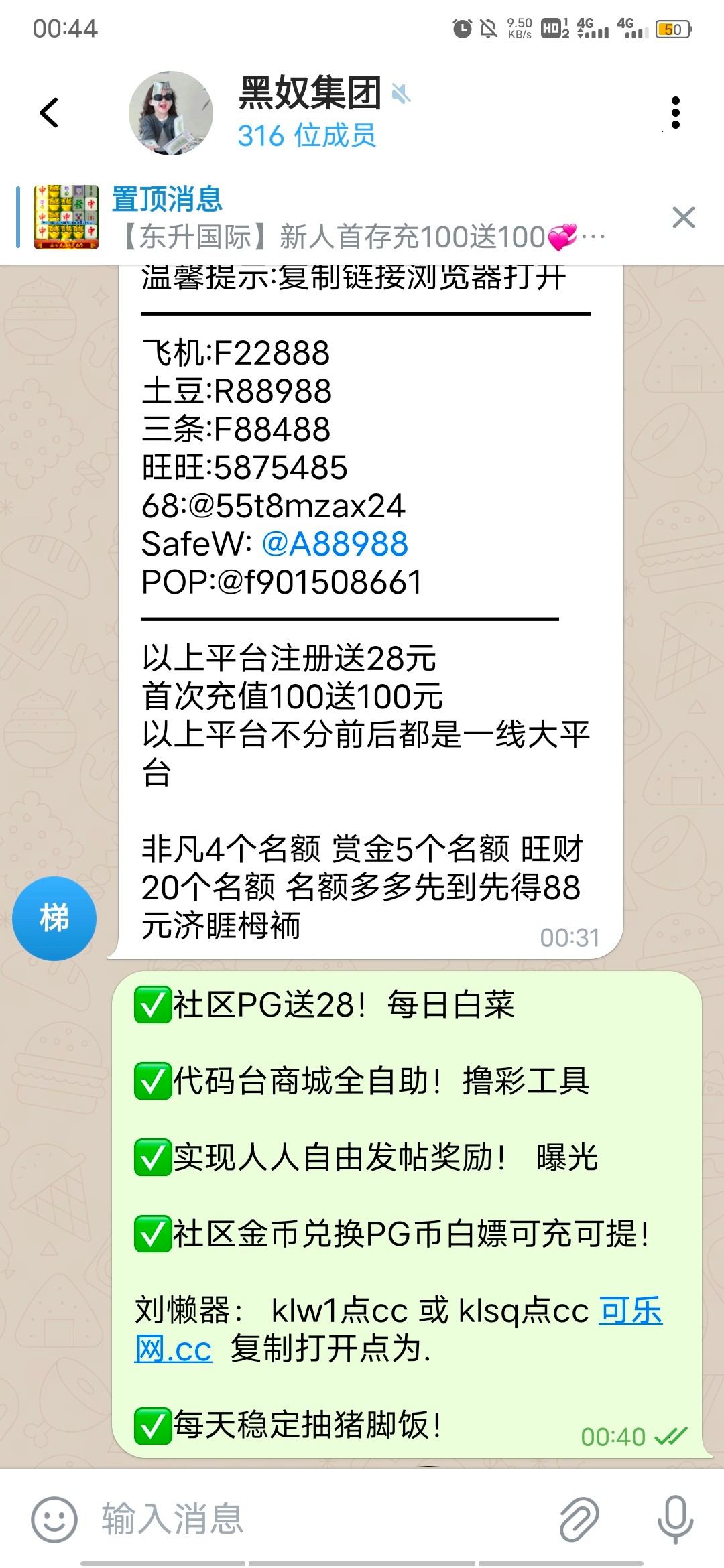Image resolution: width=724 pixels, height=1568 pixels.
Task: Dismiss the pinned message banner
Action: (x=683, y=218)
